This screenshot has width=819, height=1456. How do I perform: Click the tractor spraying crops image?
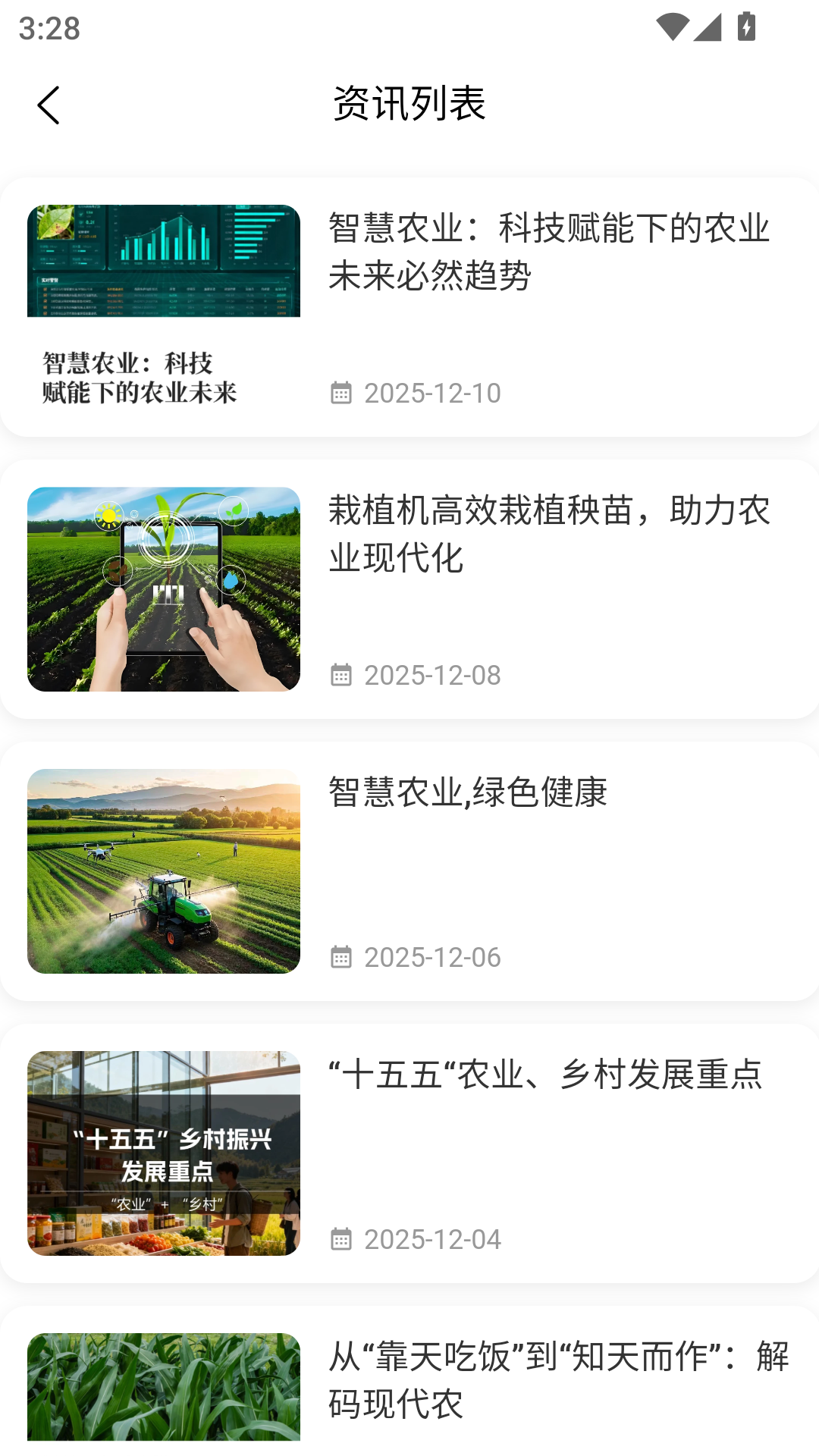point(163,871)
